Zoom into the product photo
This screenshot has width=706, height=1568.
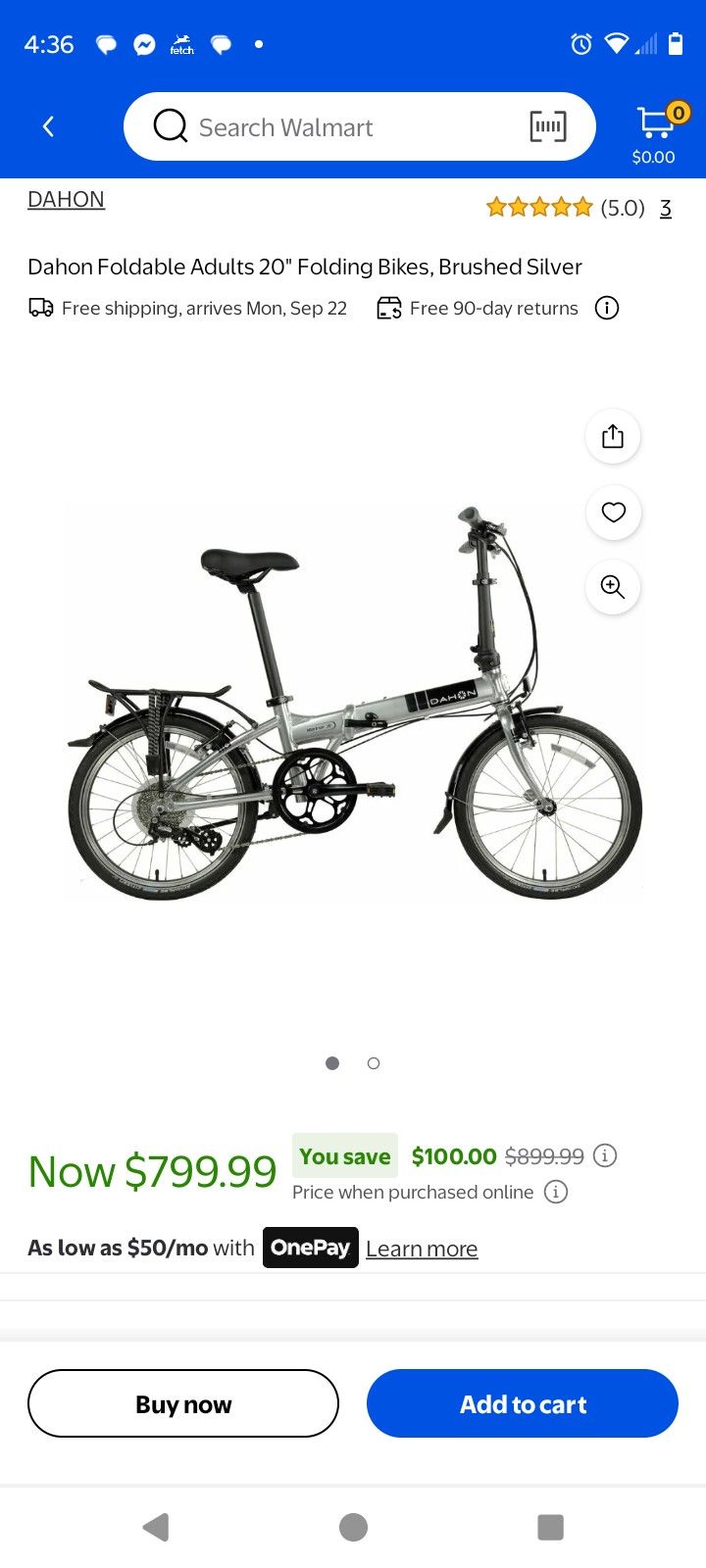coord(612,587)
